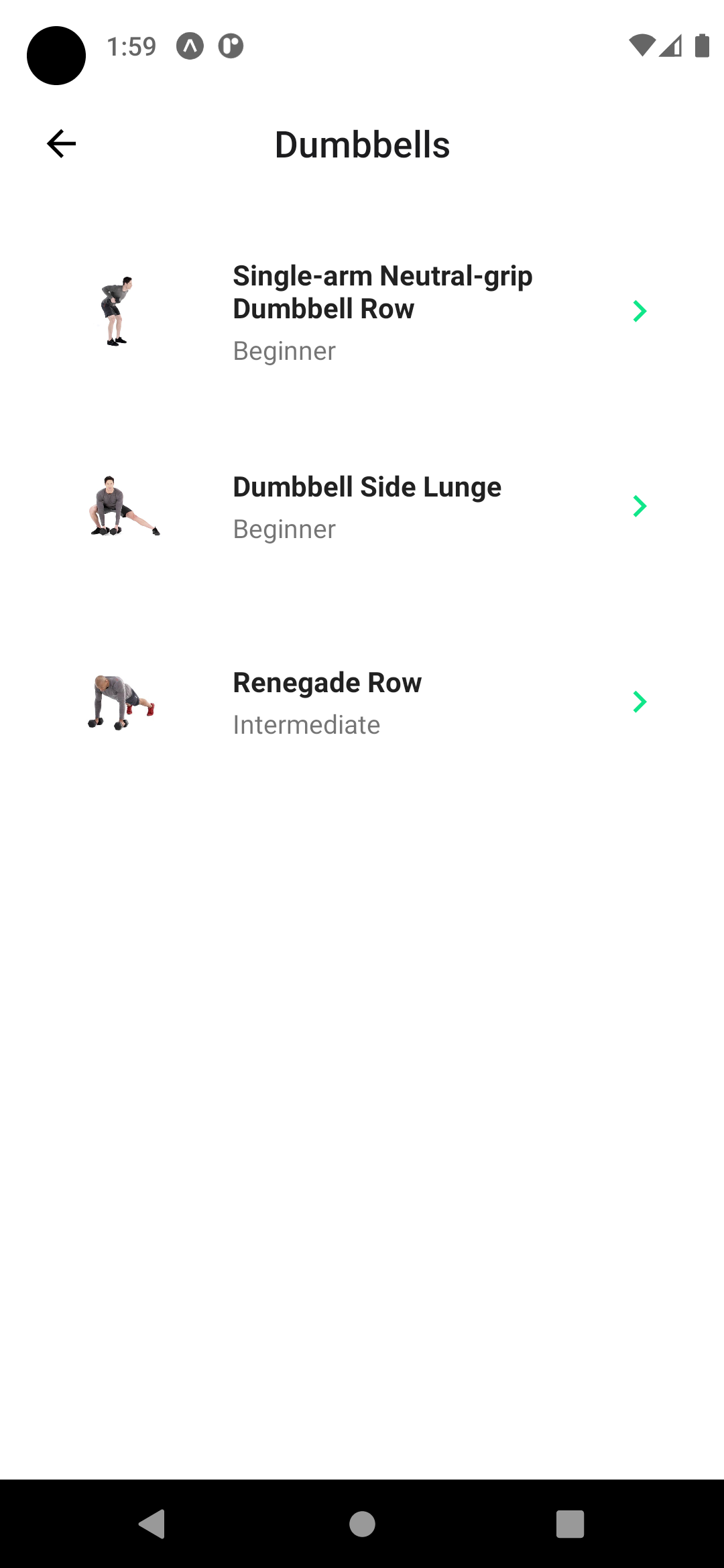Click the circular notification icon beside it
Screen dimensions: 724x1568
(x=231, y=46)
